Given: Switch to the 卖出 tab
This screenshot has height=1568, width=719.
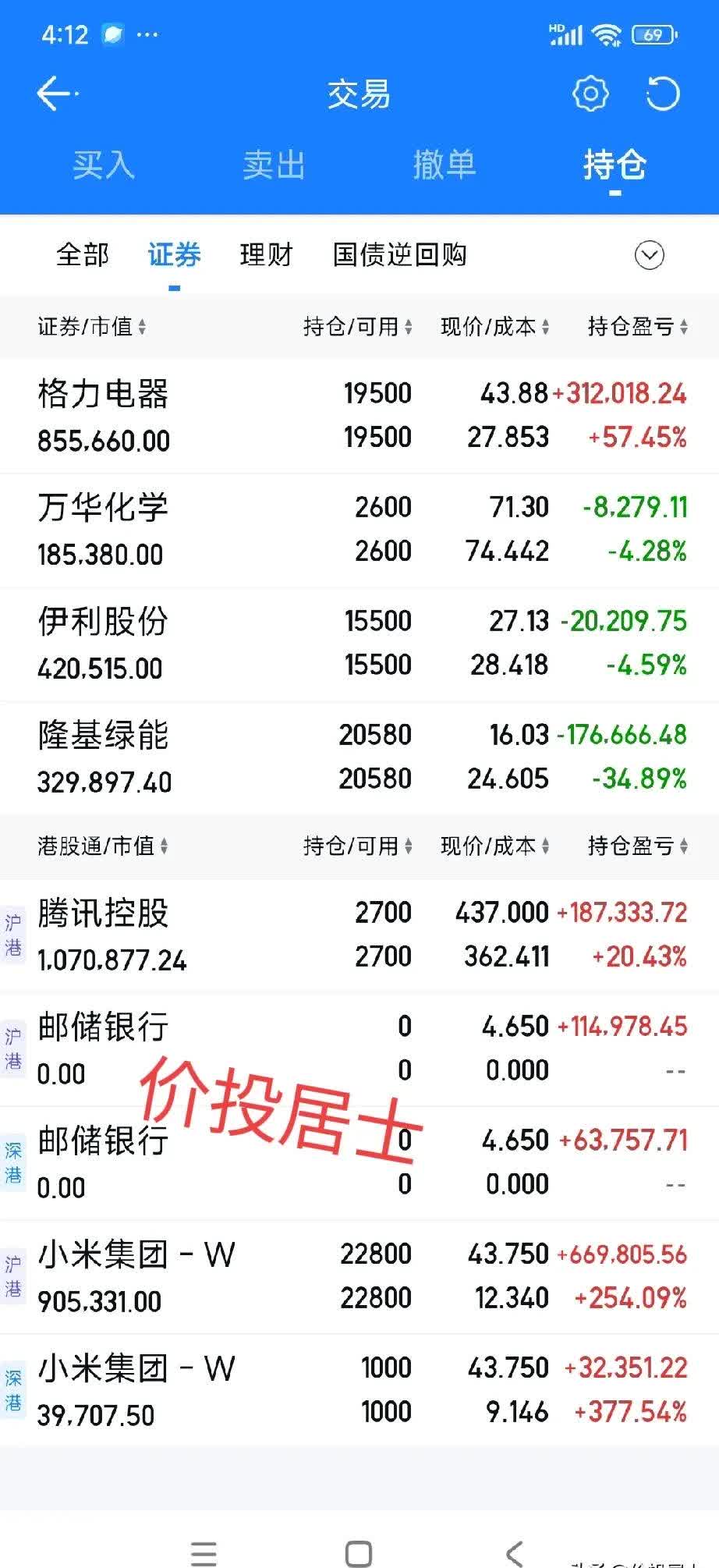Looking at the screenshot, I should click(x=274, y=165).
